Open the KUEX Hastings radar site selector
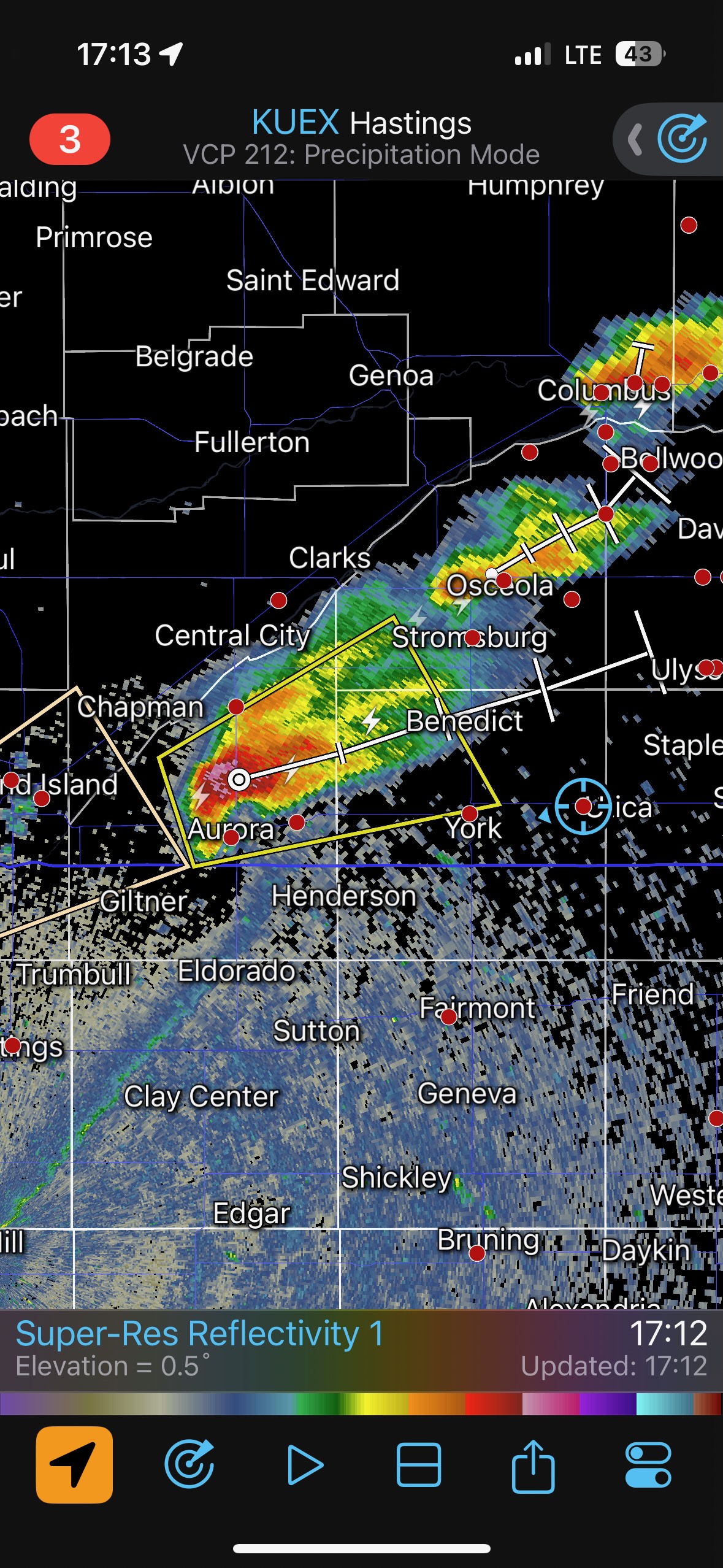Screen dimensions: 723x1568 [x=361, y=123]
